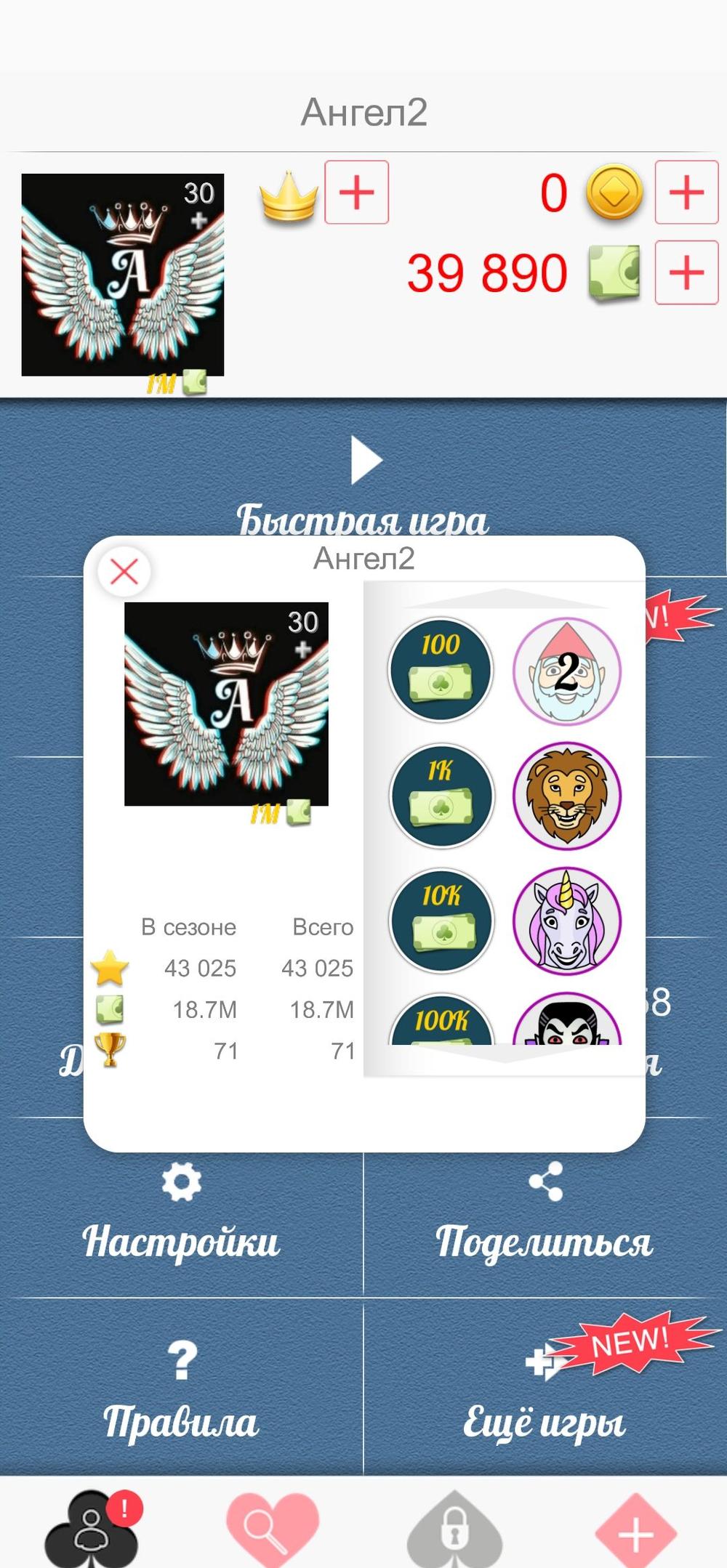Open the profile avatar in the header
727x1568 pixels.
123,275
